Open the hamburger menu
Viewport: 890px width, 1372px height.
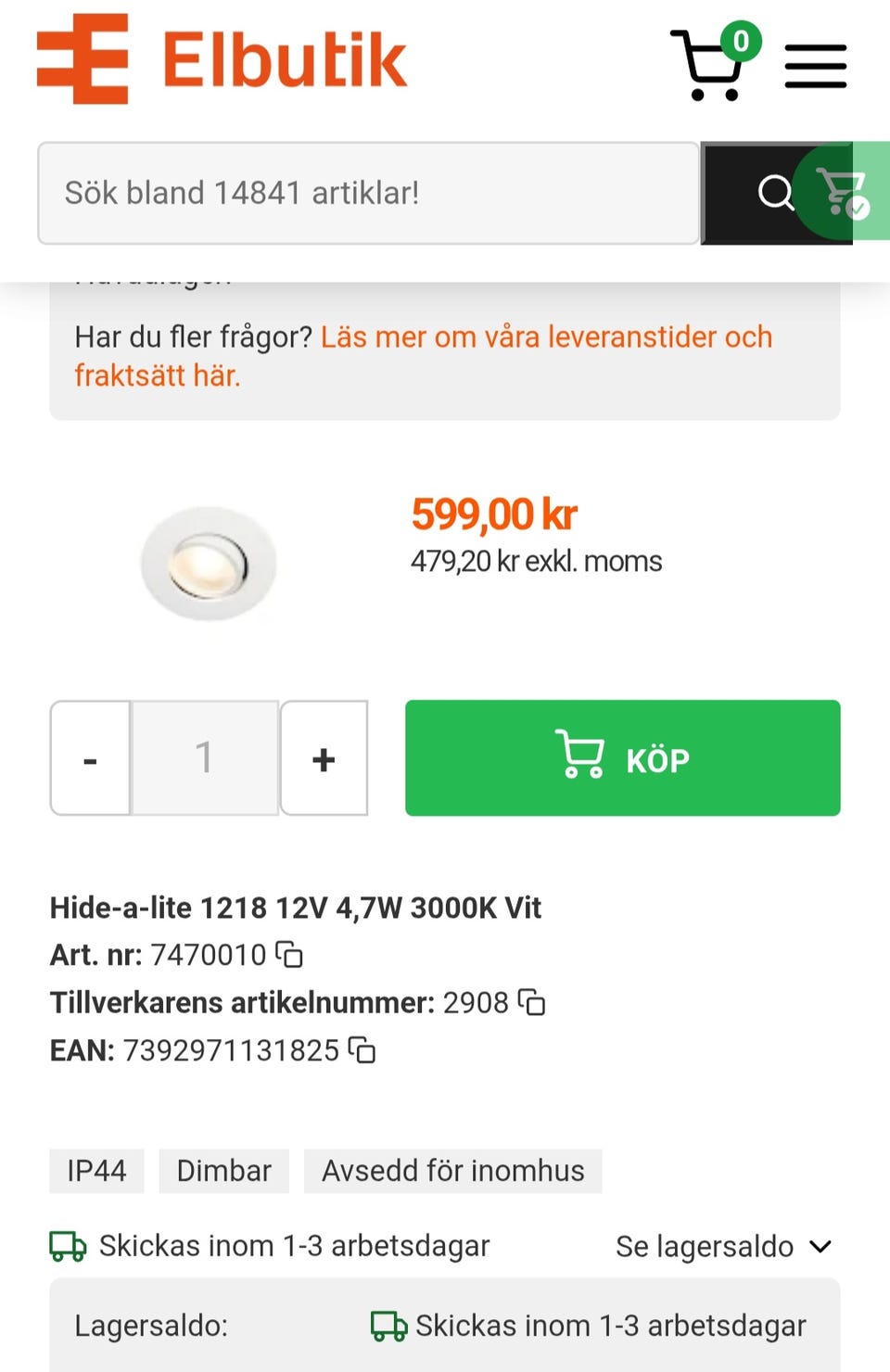pos(815,66)
